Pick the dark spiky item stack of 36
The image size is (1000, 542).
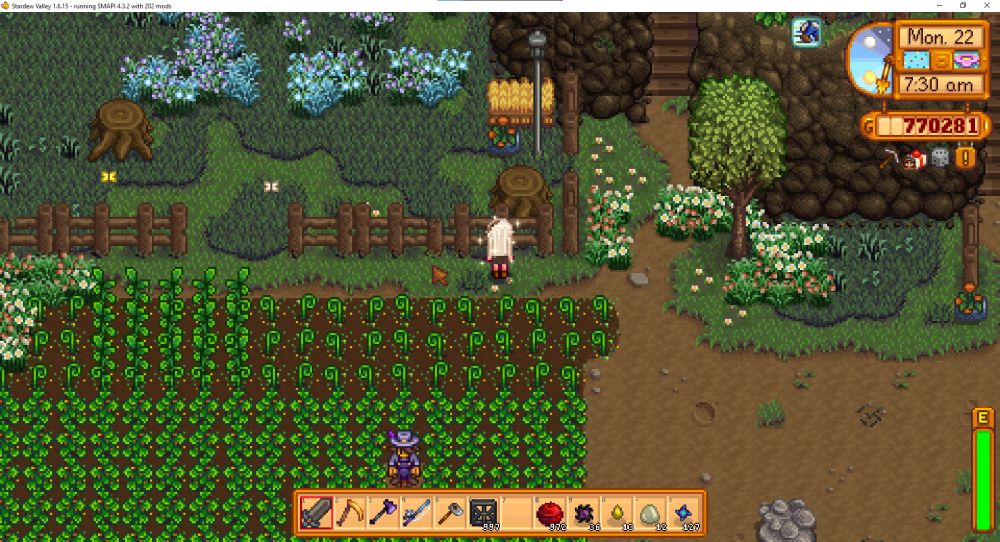584,513
